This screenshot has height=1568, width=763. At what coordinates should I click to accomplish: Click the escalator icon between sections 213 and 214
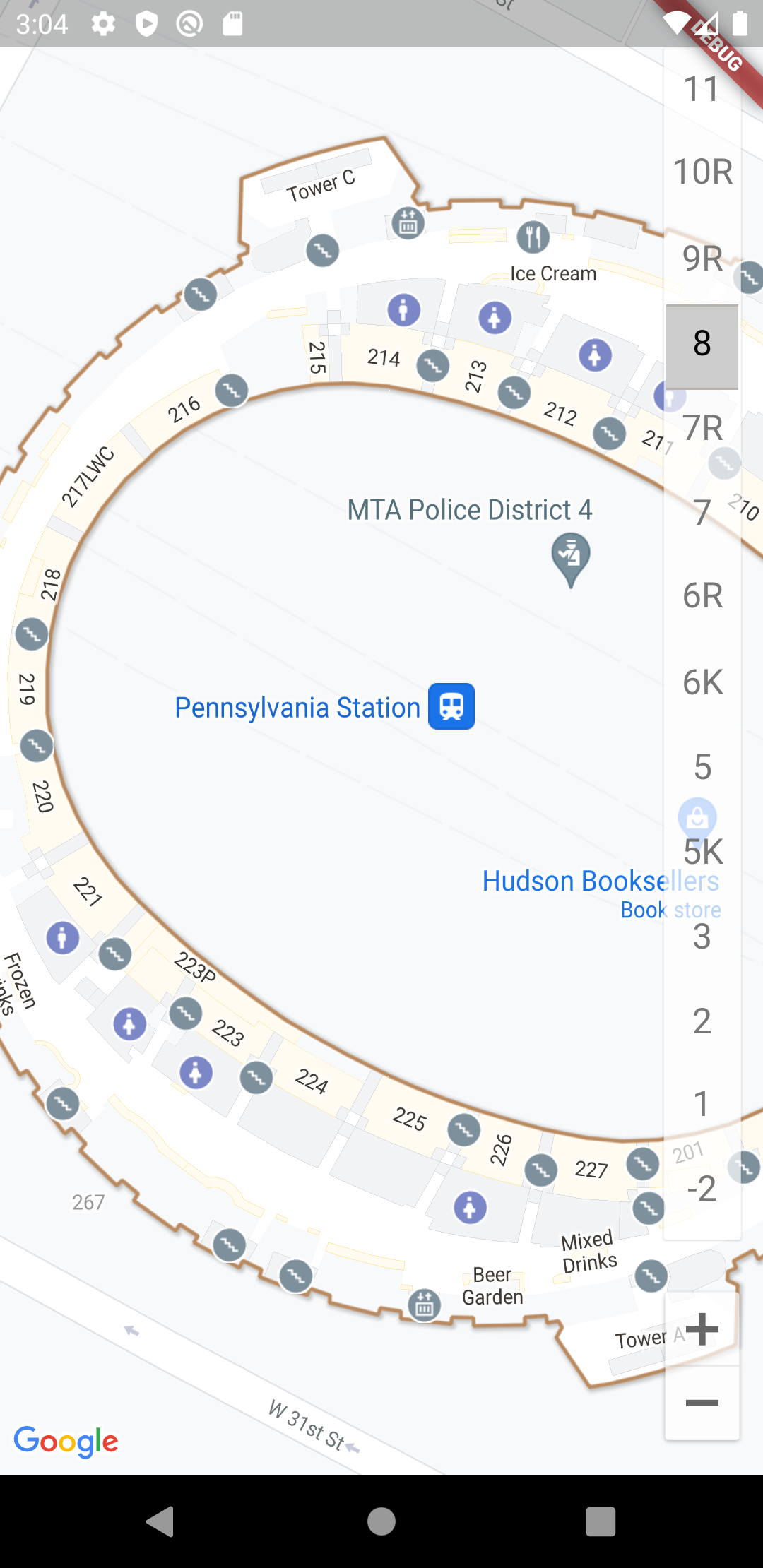[x=431, y=367]
